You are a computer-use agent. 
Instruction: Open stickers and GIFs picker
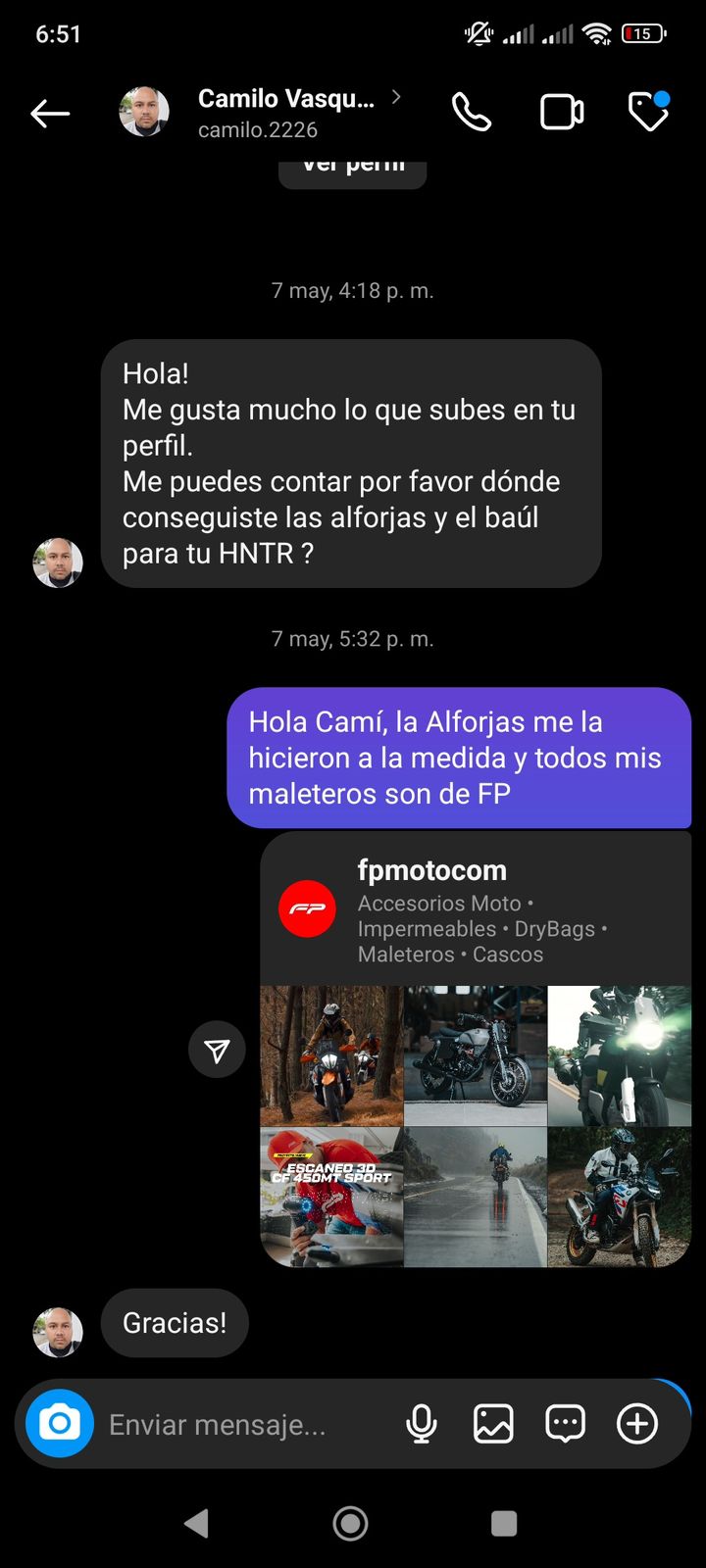point(566,1424)
